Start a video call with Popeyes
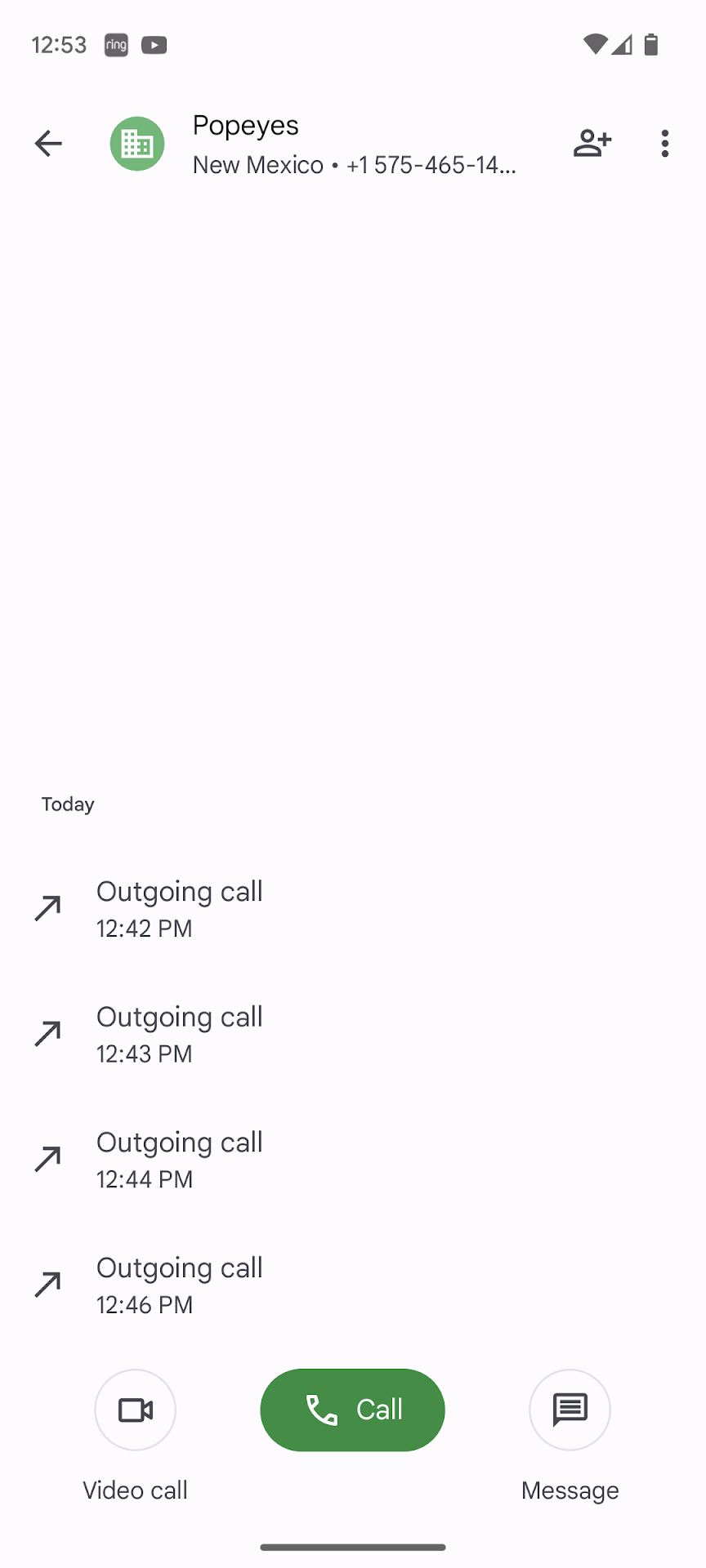Image resolution: width=706 pixels, height=1568 pixels. (x=136, y=1410)
